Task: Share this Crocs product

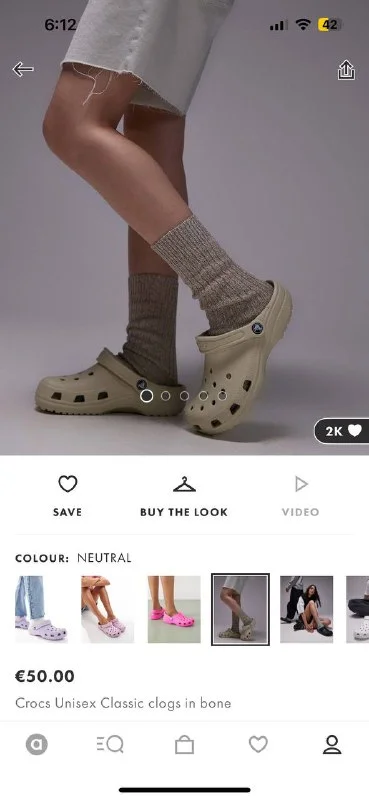Action: 346,70
